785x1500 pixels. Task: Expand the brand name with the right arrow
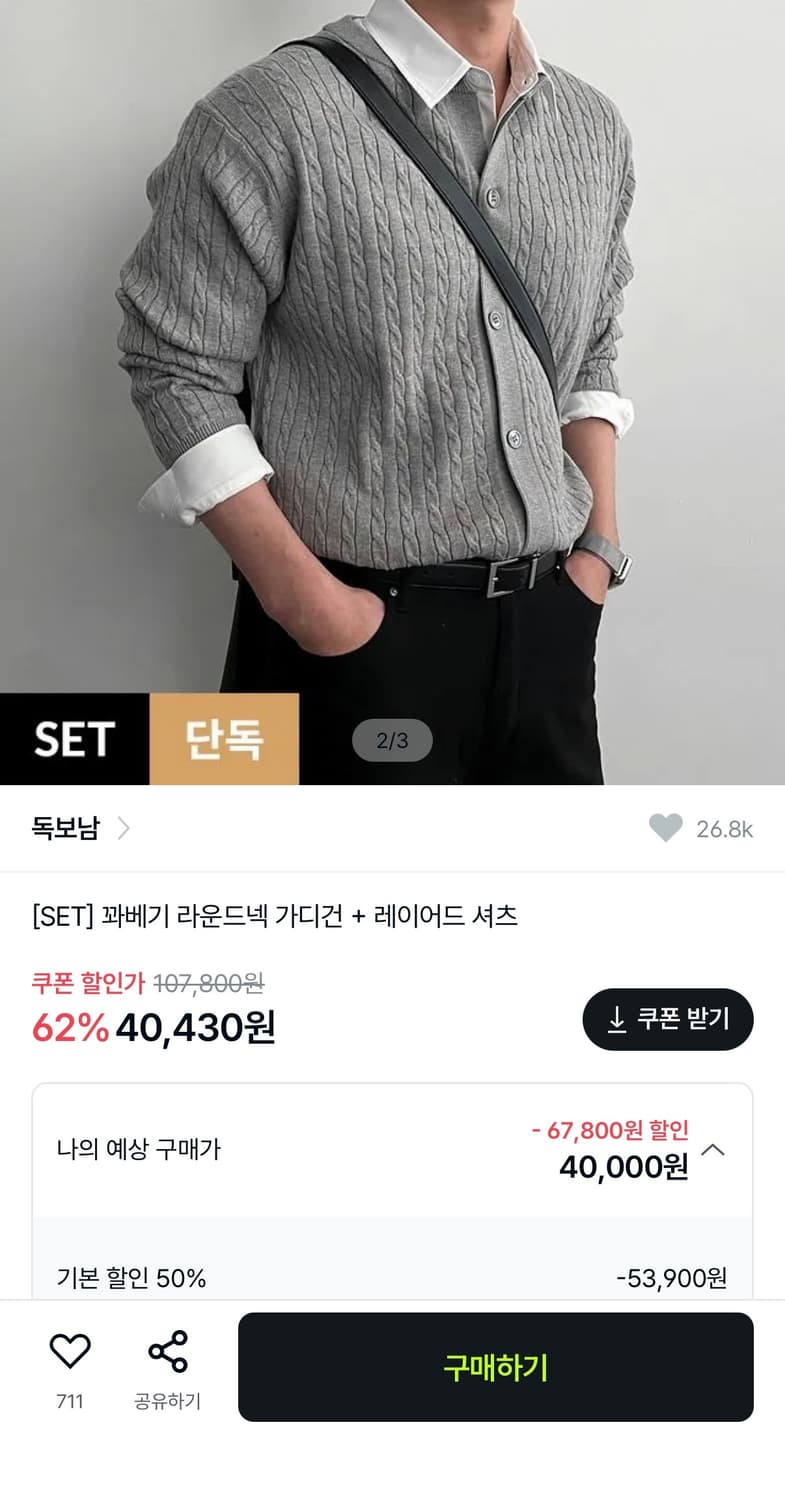[122, 829]
